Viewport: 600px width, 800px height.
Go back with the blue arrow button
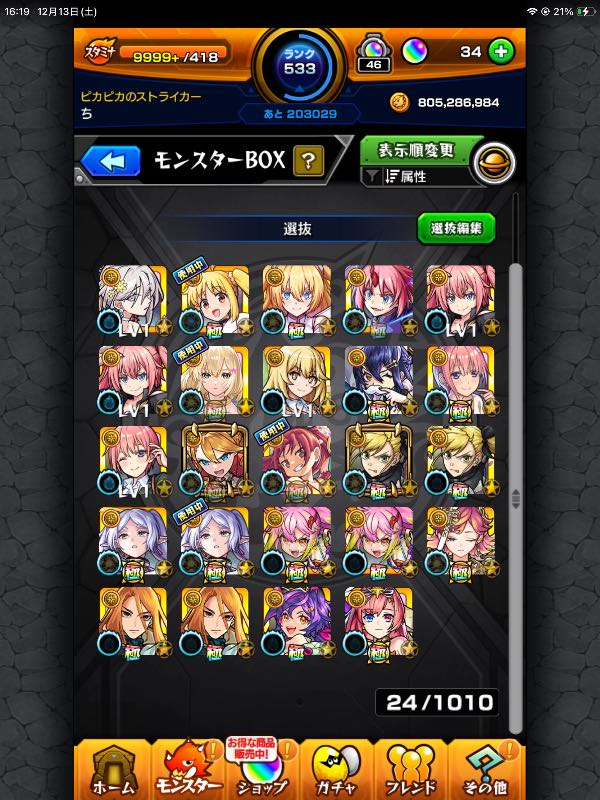click(x=111, y=161)
